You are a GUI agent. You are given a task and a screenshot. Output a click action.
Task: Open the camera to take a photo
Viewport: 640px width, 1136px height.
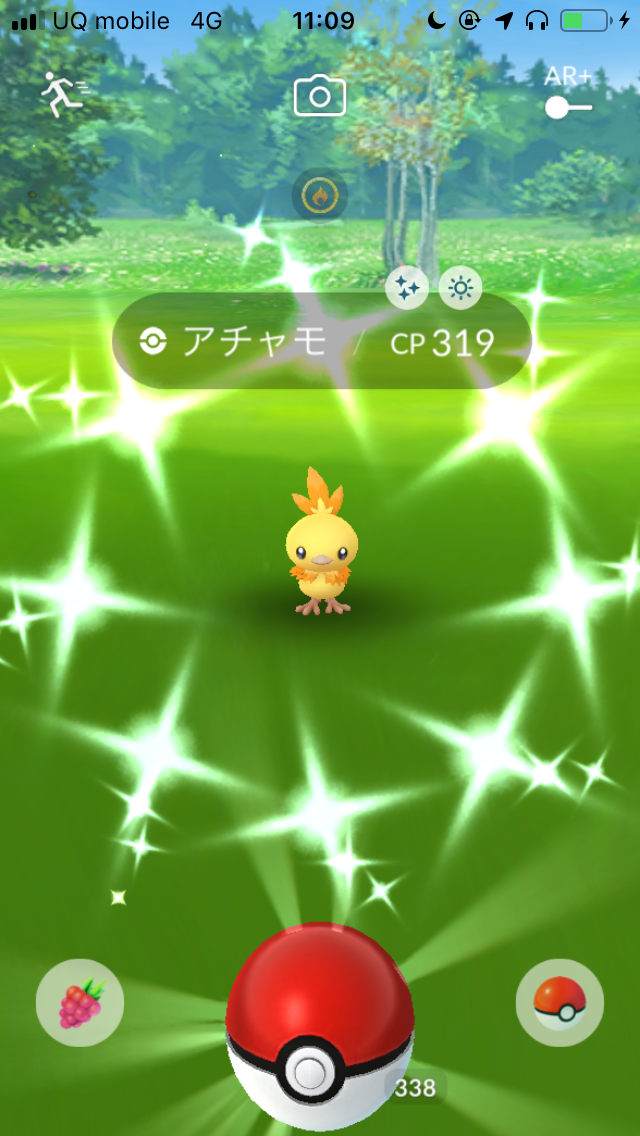point(320,97)
